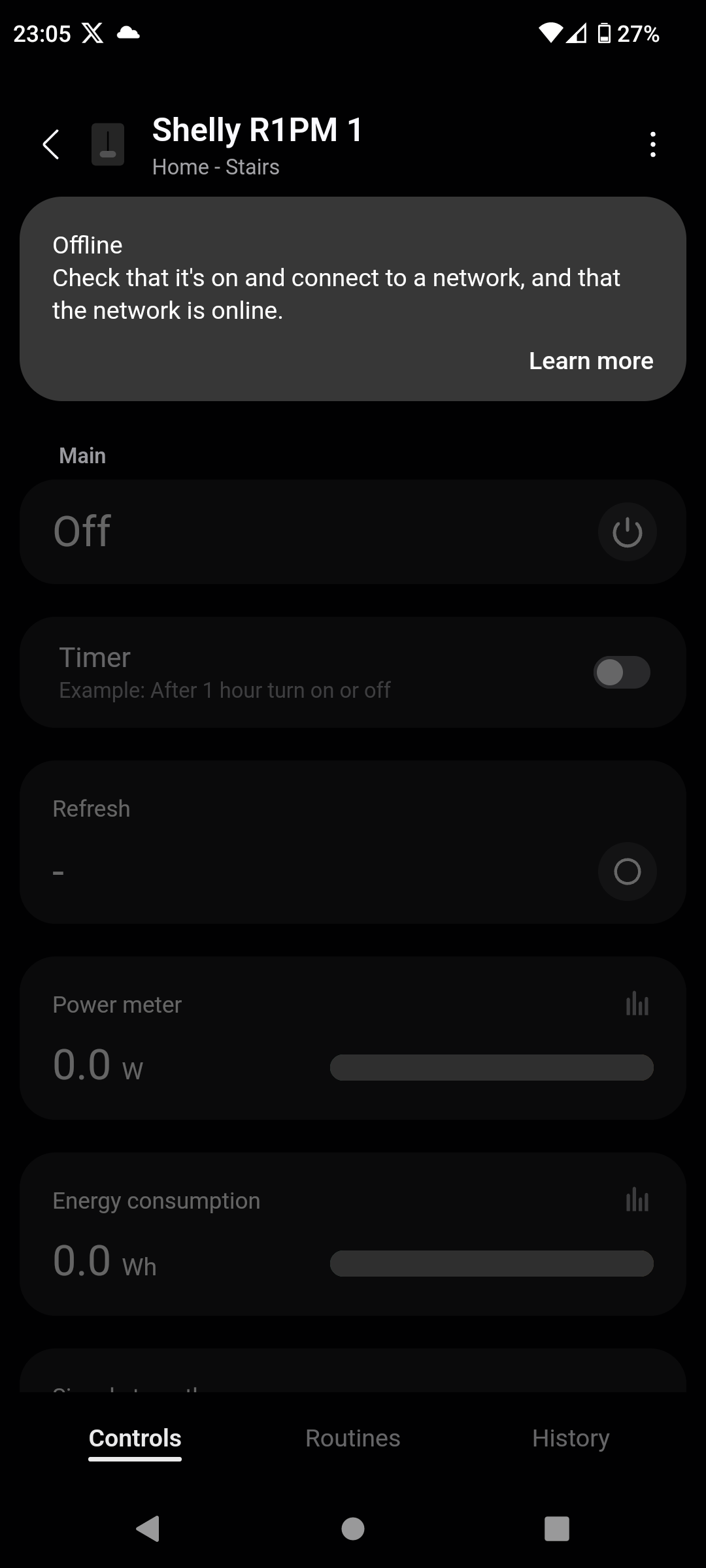Tap the cloud icon in the status bar
The image size is (706, 1568).
click(128, 32)
